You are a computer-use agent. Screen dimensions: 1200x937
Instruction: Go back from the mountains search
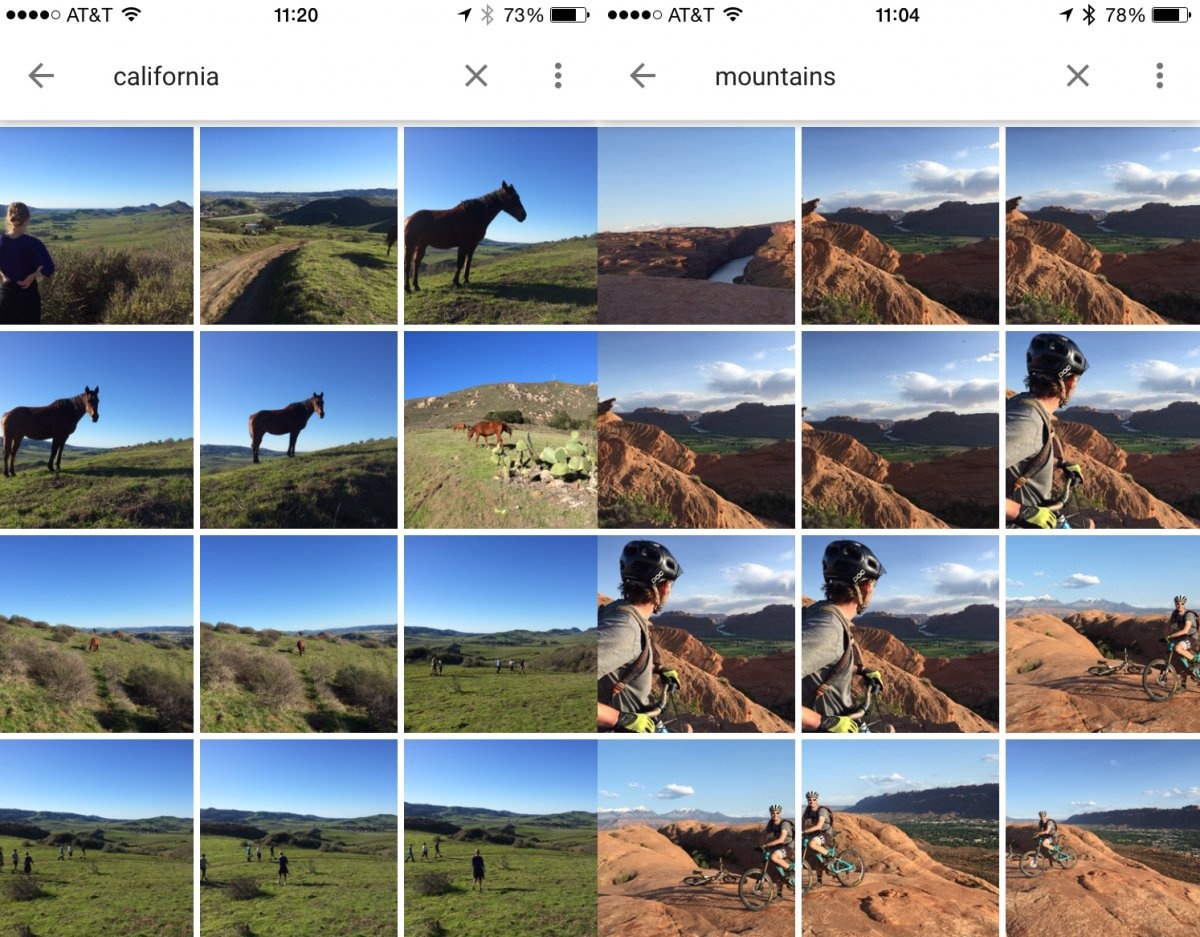click(x=642, y=76)
